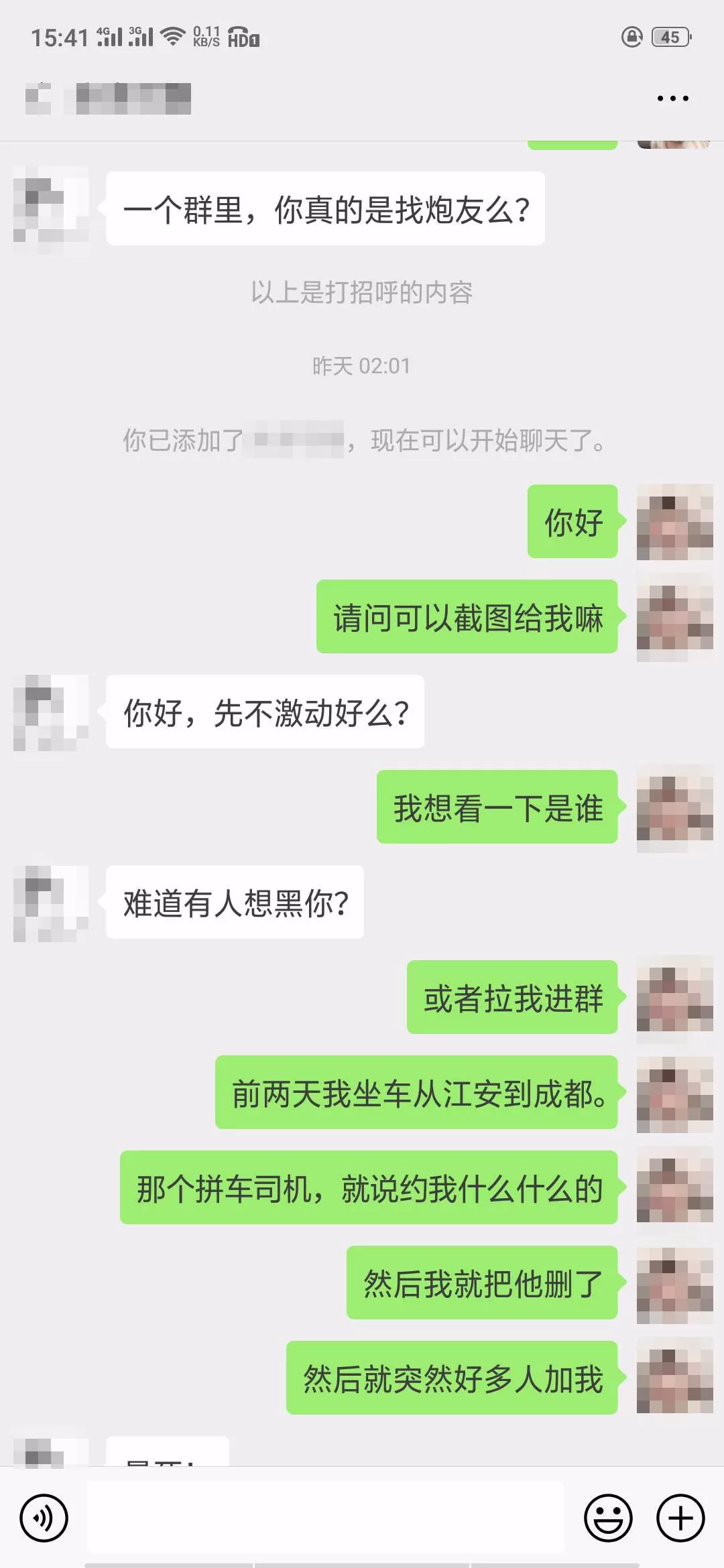Image resolution: width=724 pixels, height=1568 pixels.
Task: Focus the message text field
Action: [x=325, y=1518]
